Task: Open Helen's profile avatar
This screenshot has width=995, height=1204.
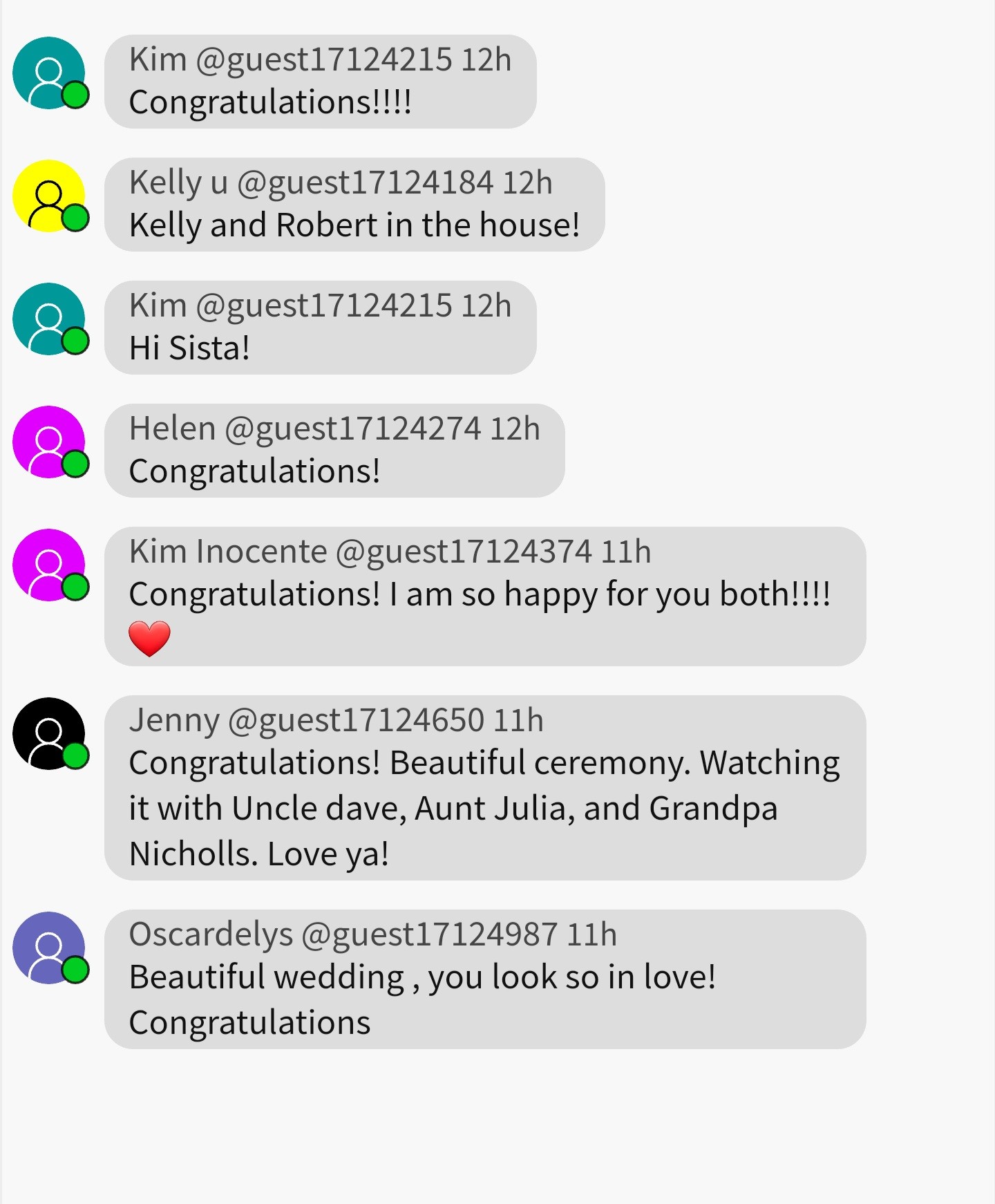Action: (x=48, y=442)
